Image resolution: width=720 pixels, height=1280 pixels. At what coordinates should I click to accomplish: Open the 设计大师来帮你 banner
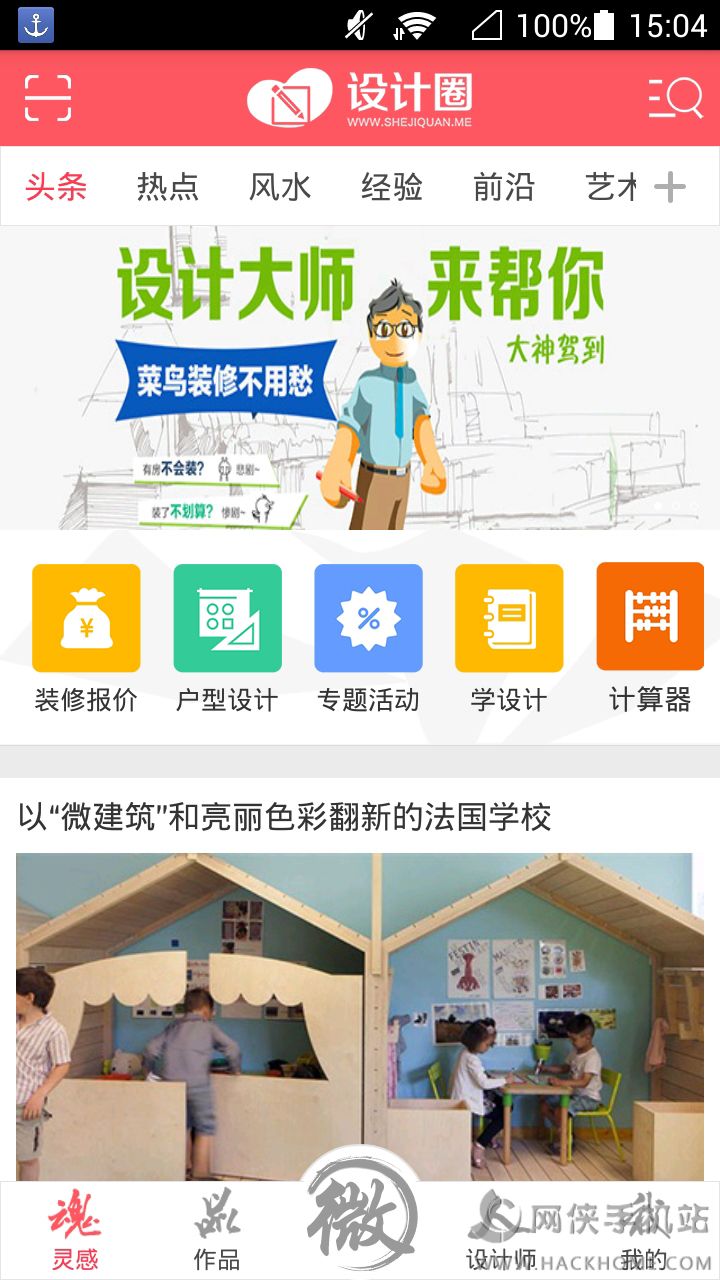click(360, 378)
